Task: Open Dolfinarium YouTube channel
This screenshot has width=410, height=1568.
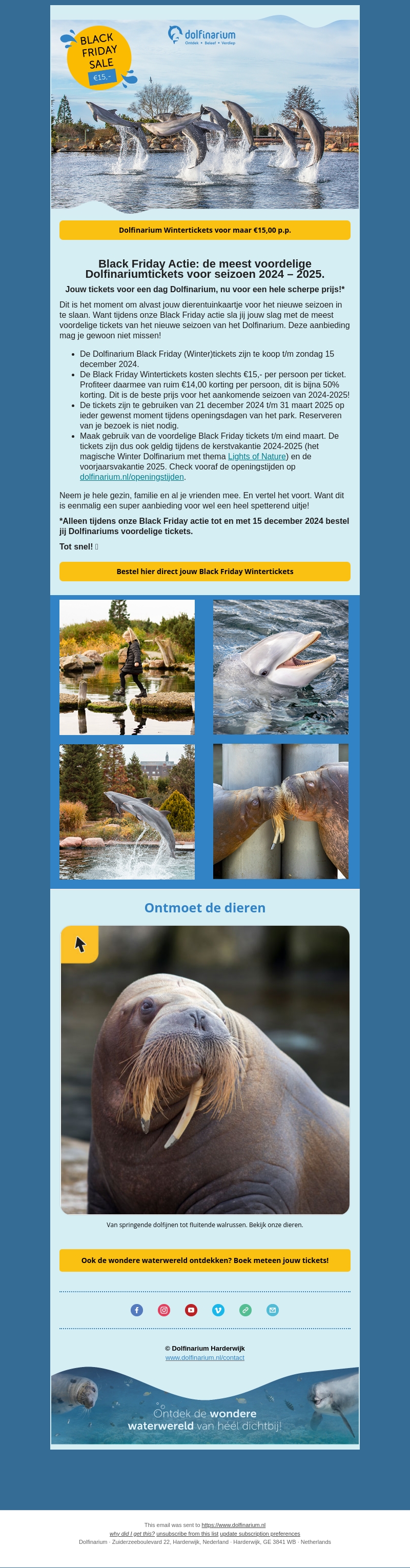Action: click(x=191, y=1310)
